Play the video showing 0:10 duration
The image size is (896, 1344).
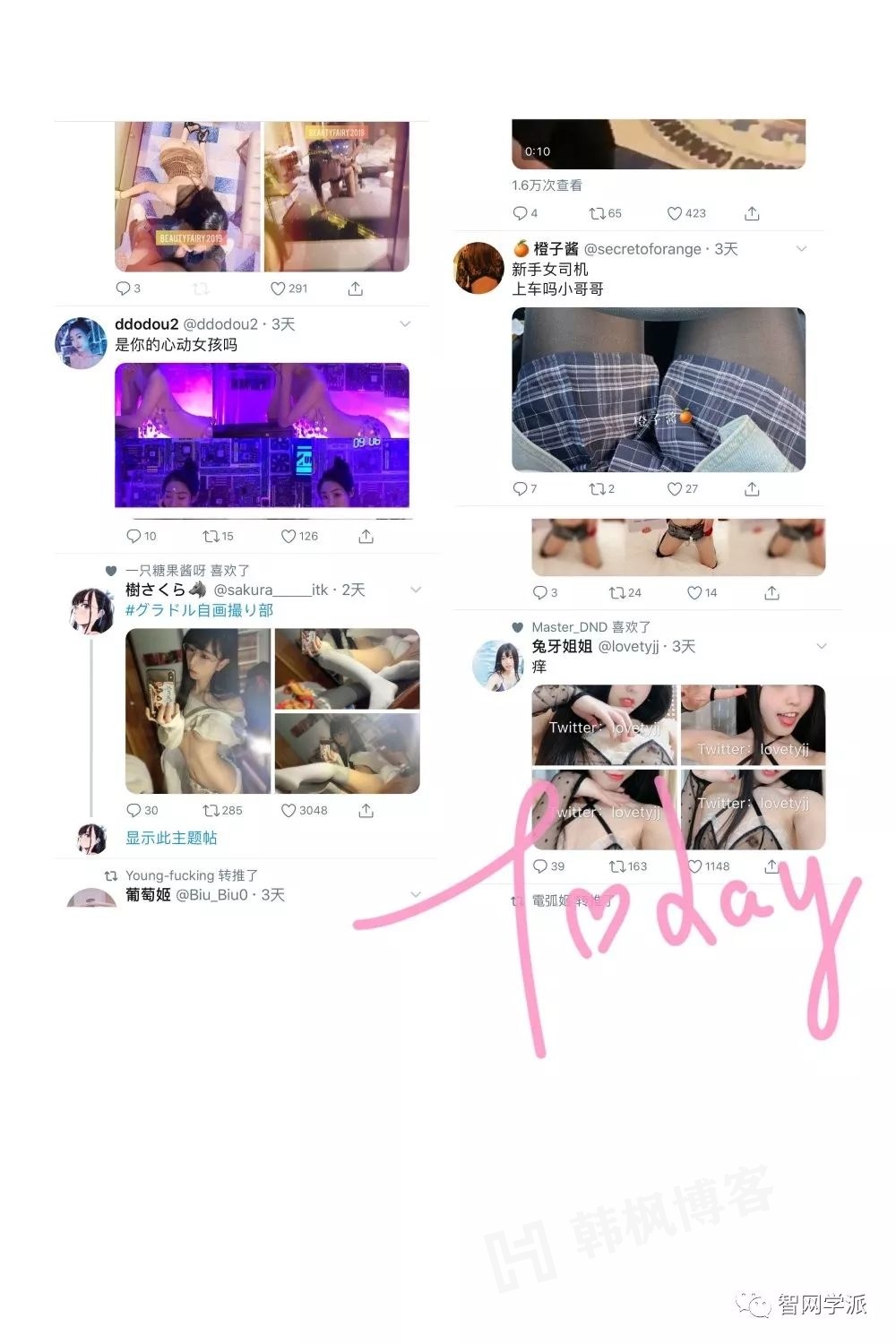tap(657, 143)
